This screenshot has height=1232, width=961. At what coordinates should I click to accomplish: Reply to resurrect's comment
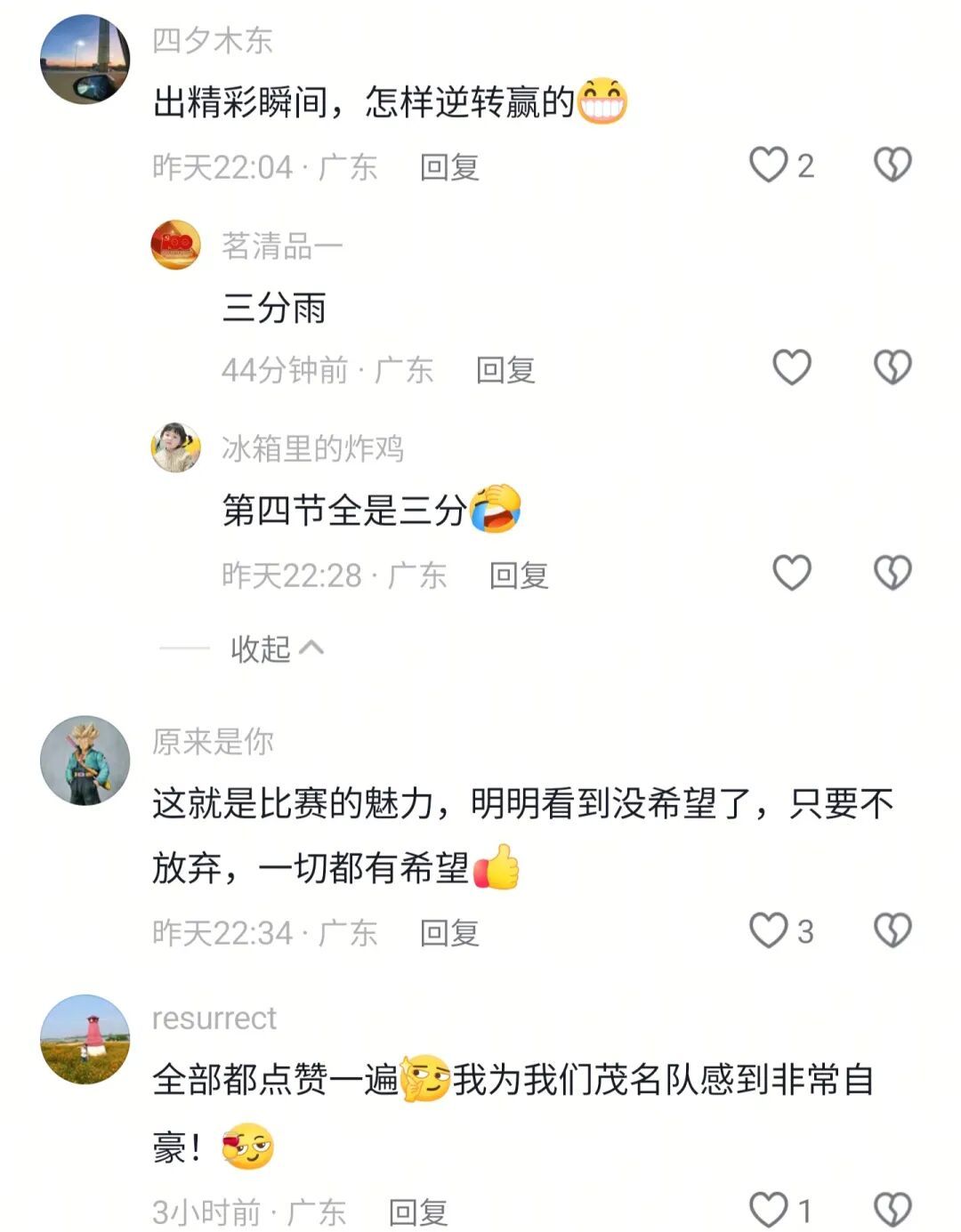point(418,1212)
